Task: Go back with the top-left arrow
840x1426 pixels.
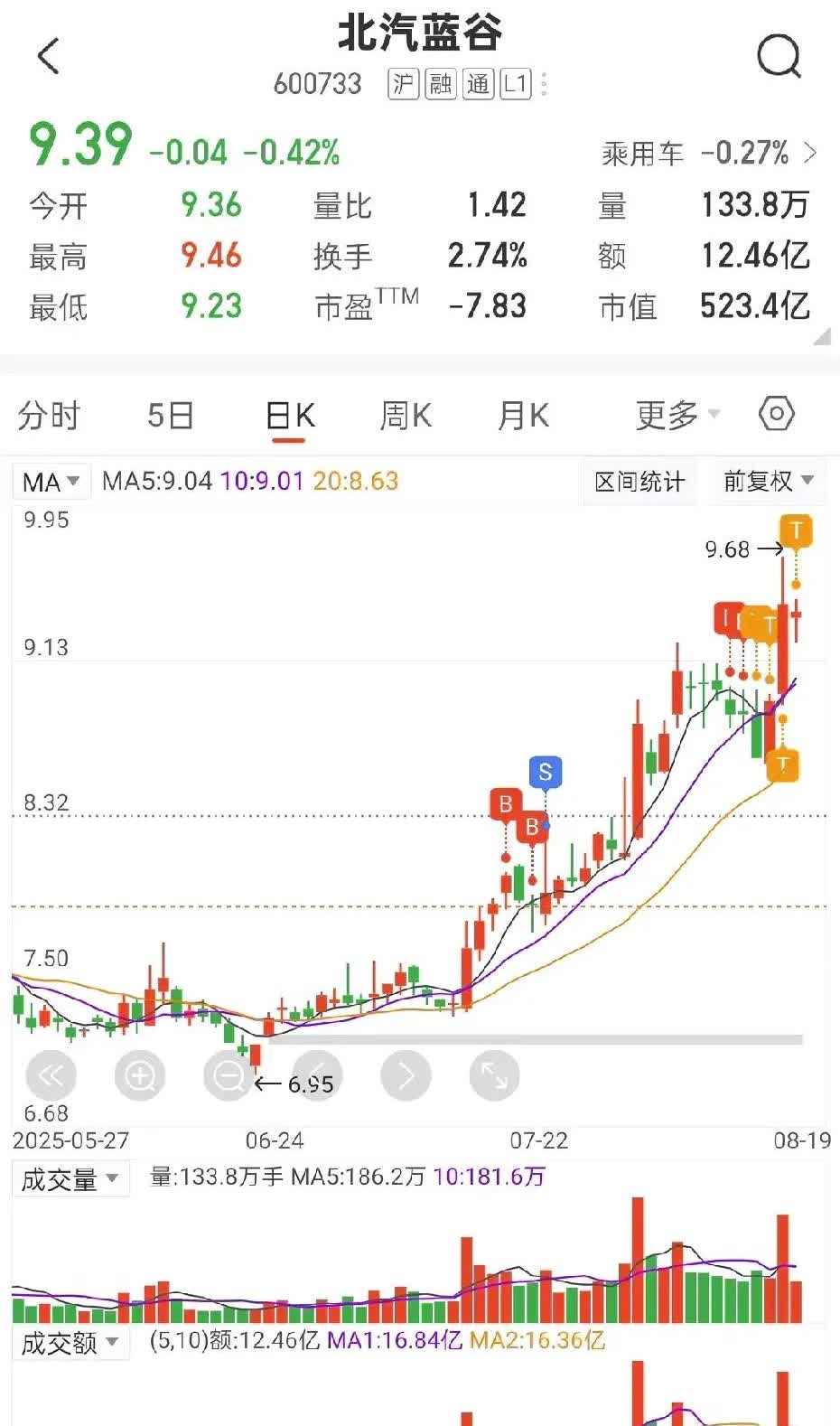Action: coord(49,56)
